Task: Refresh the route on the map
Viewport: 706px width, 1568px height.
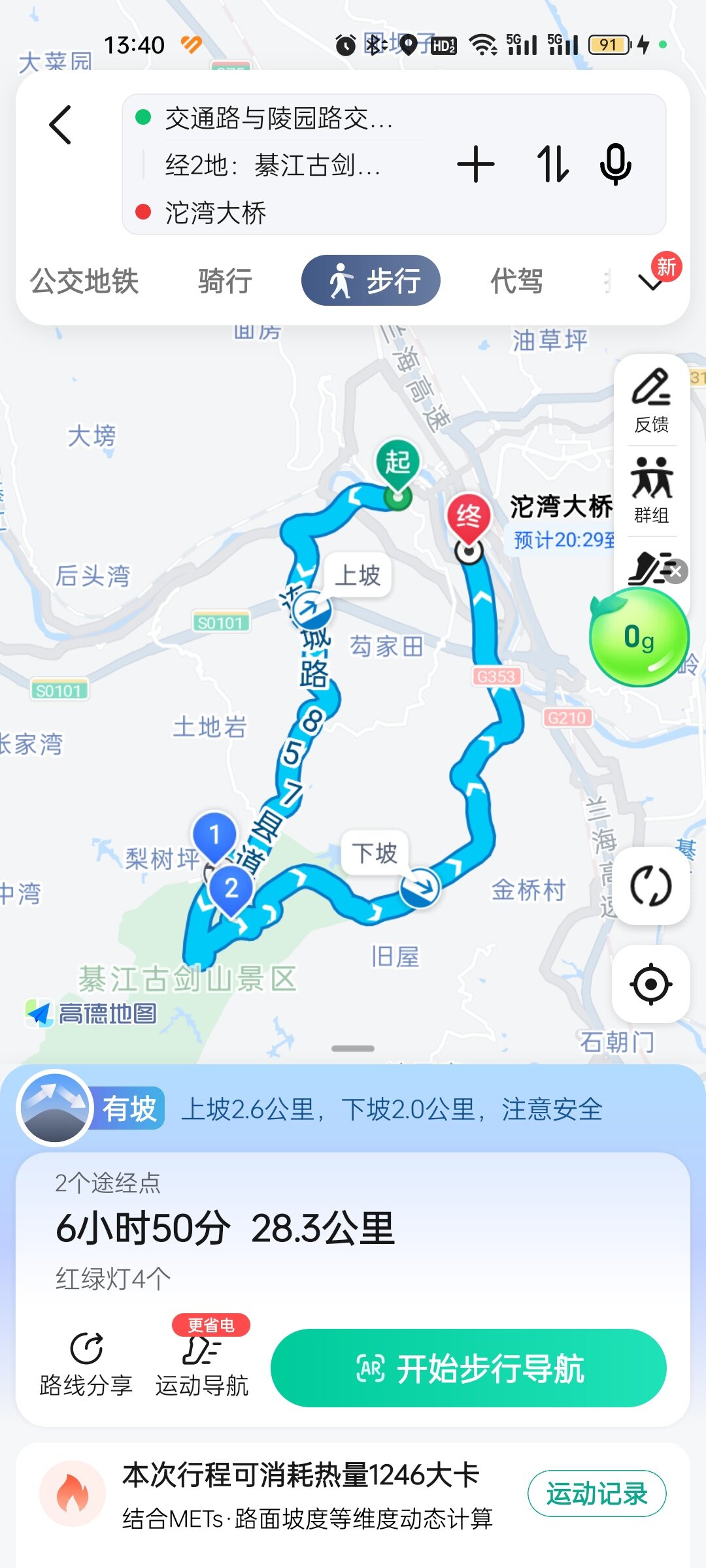Action: 650,886
